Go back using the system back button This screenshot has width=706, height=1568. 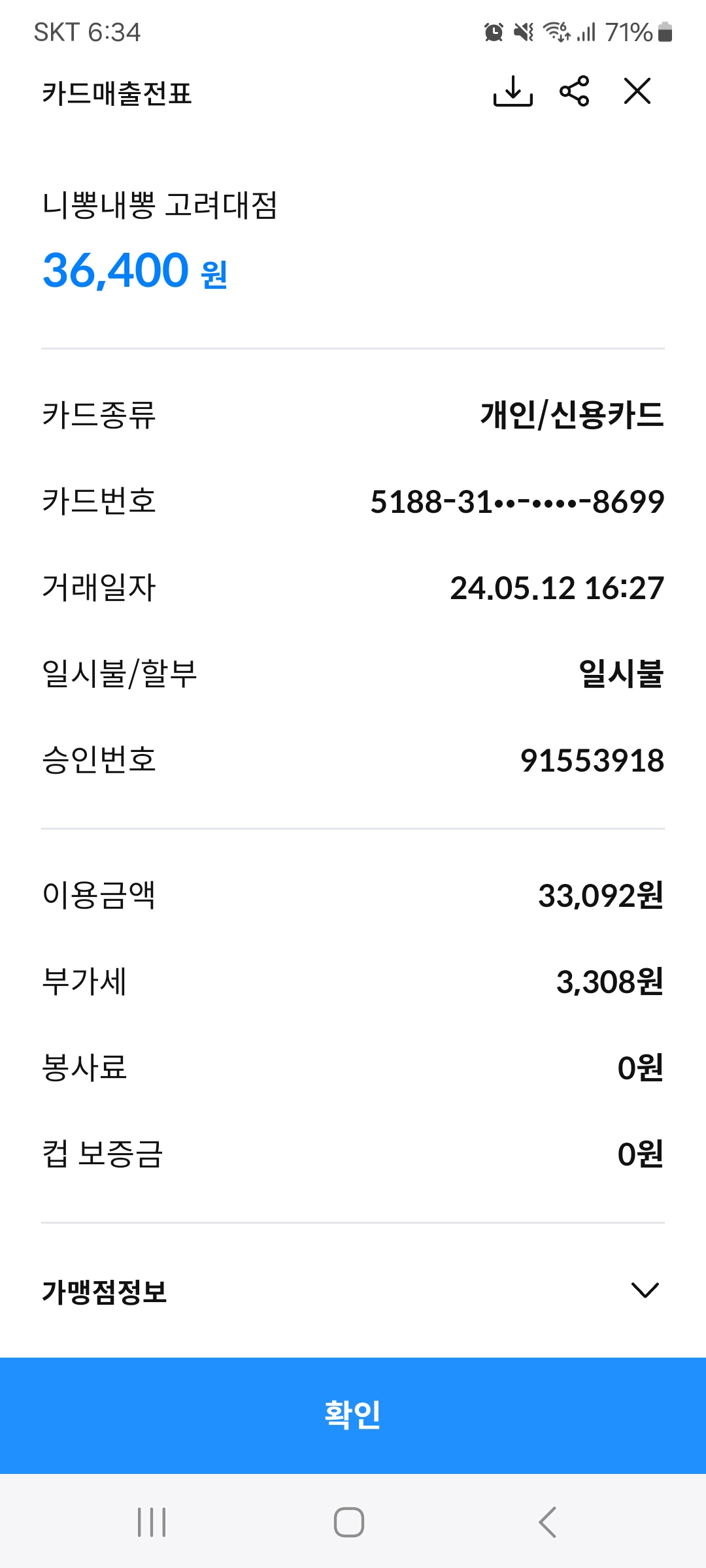click(548, 1522)
